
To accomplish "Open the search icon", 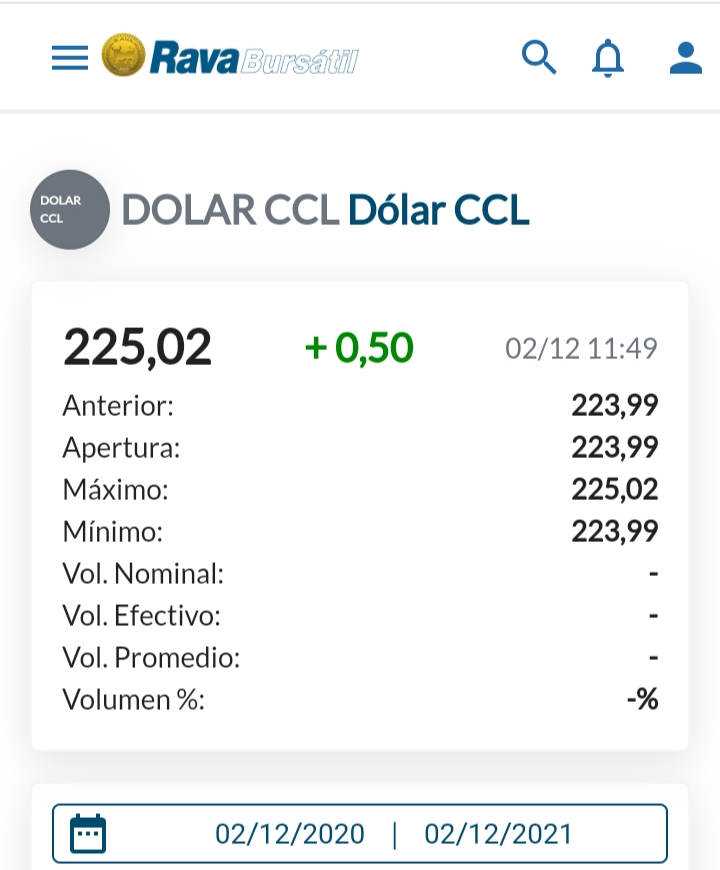I will click(539, 57).
